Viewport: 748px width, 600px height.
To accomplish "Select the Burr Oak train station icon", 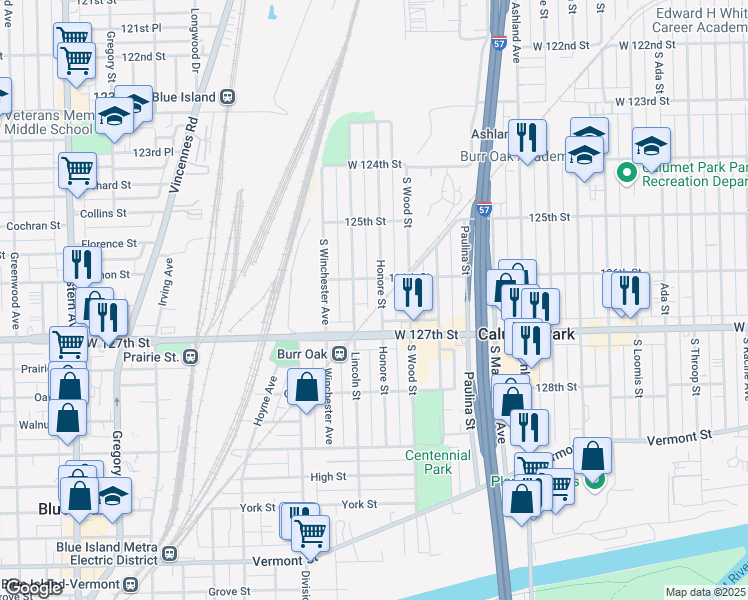I will tap(339, 353).
